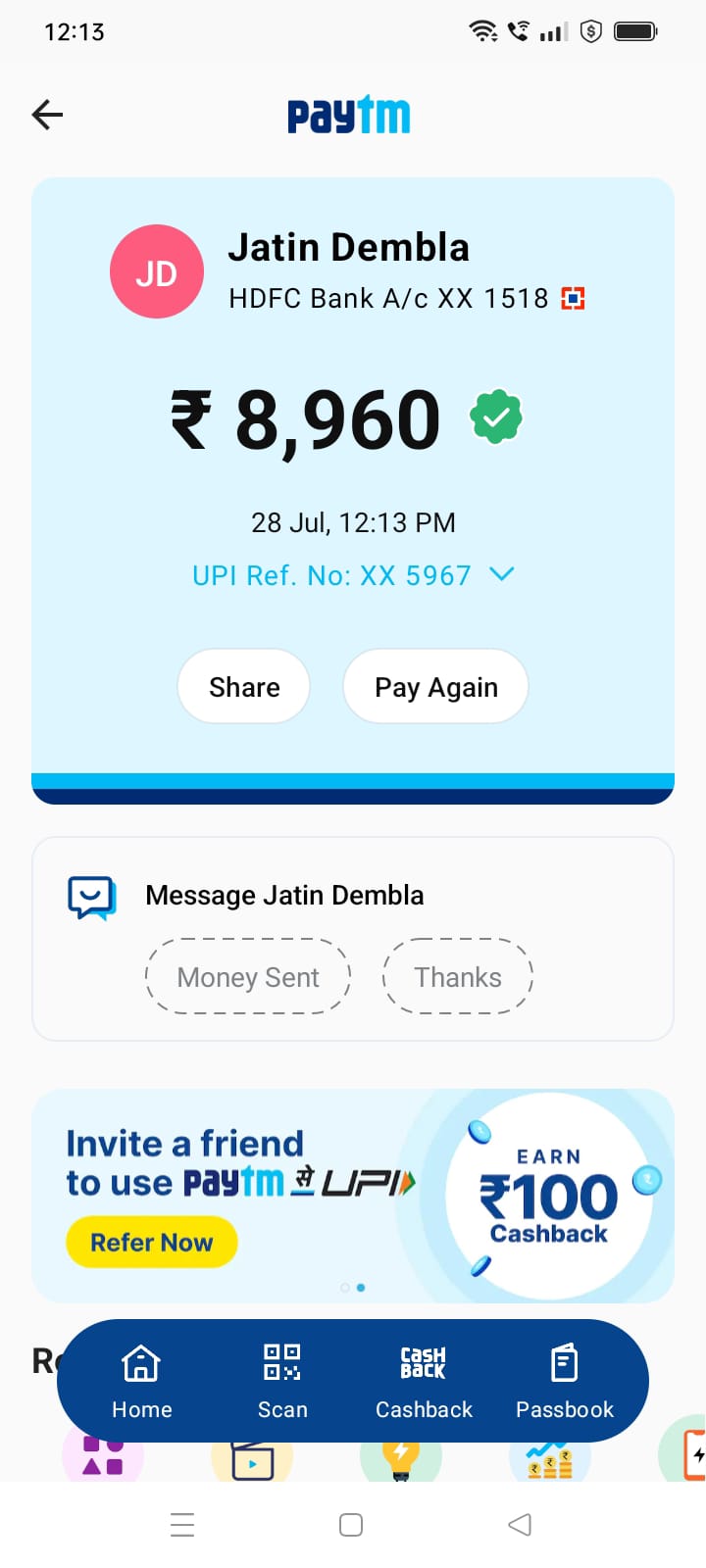Open recent apps from system navigation

click(182, 1525)
